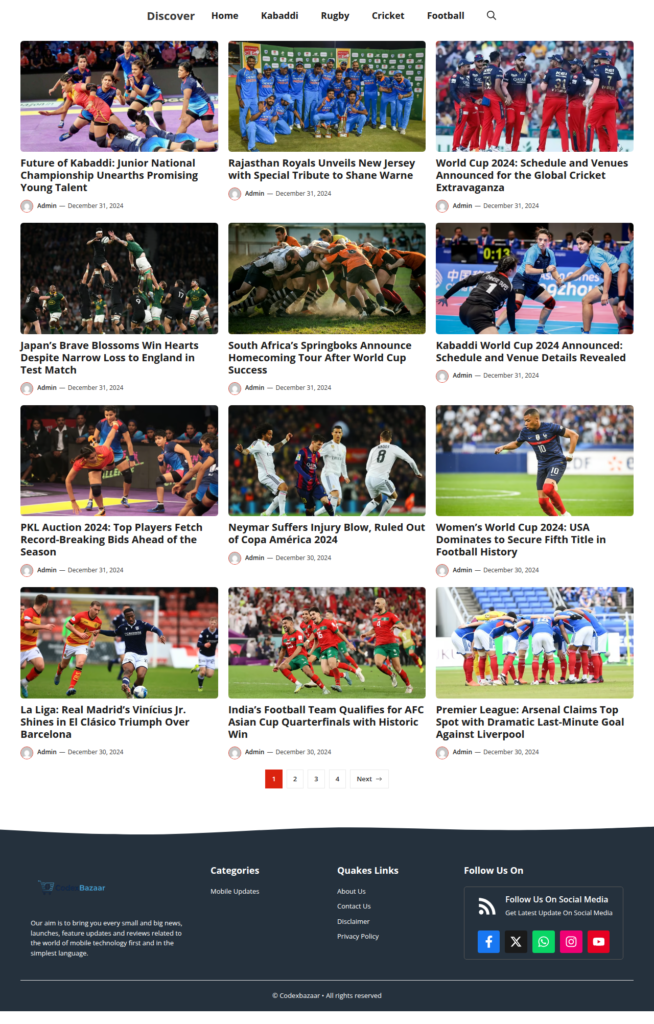Read the Japan's Brave Blossoms article
The height and width of the screenshot is (1024, 654).
point(110,357)
